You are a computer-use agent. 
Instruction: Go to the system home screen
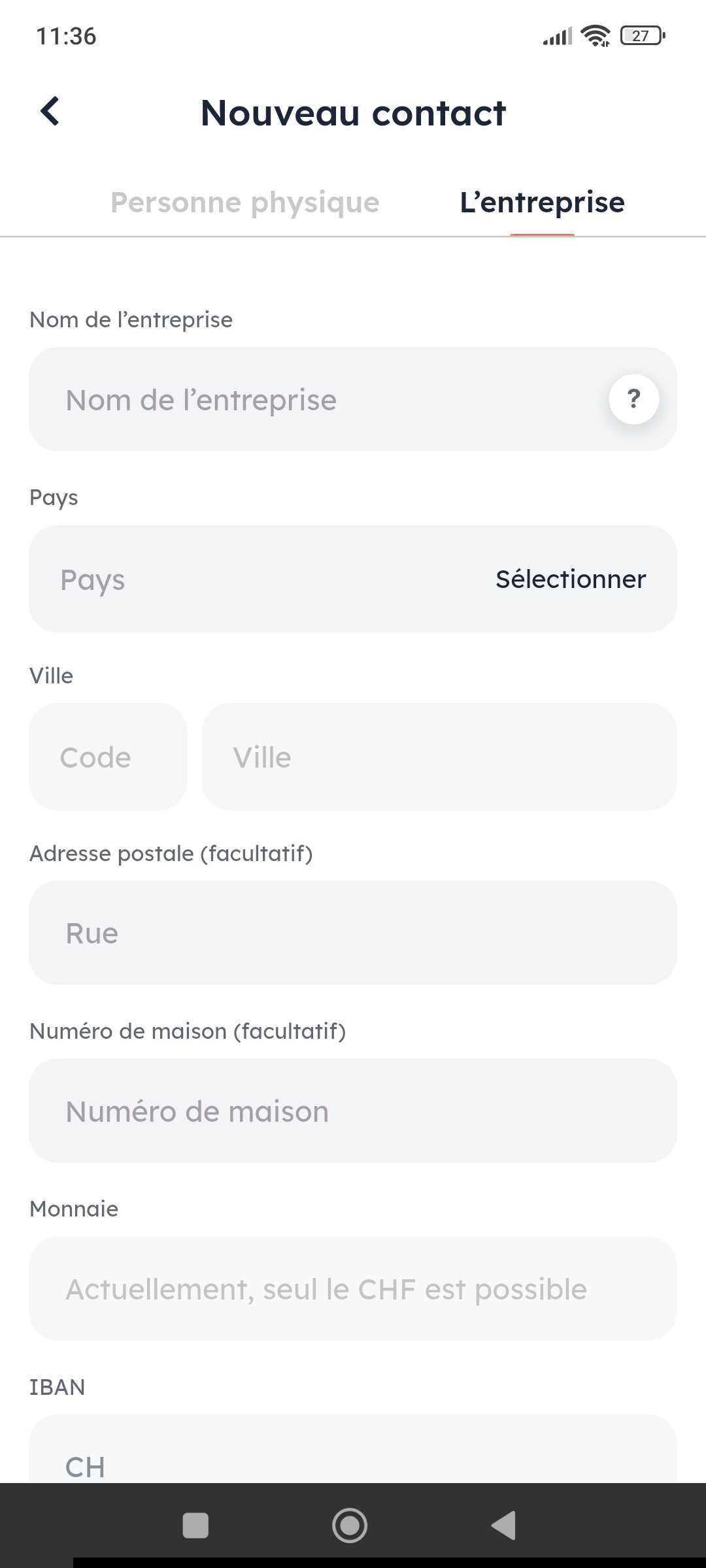(x=350, y=1526)
